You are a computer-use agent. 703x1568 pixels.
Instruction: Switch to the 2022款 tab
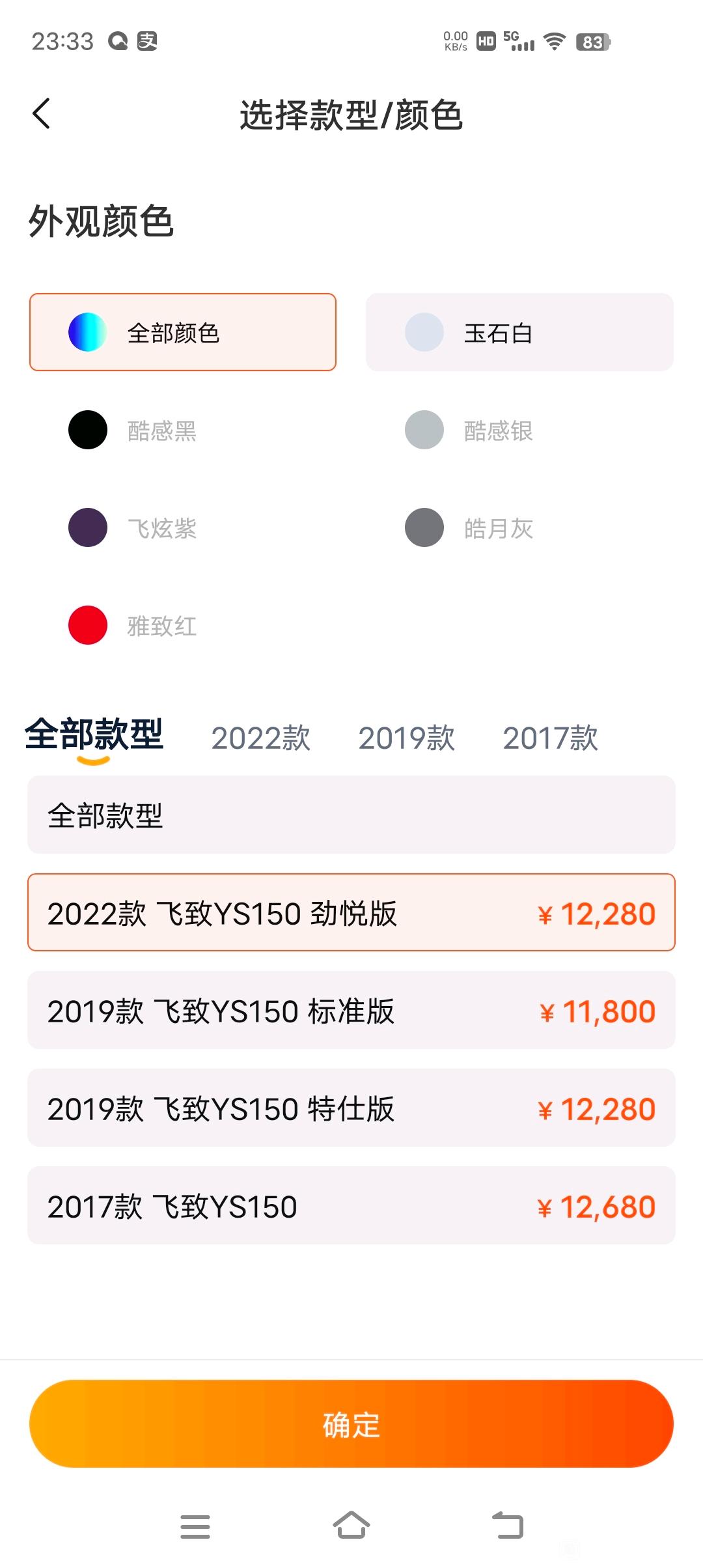click(x=261, y=738)
